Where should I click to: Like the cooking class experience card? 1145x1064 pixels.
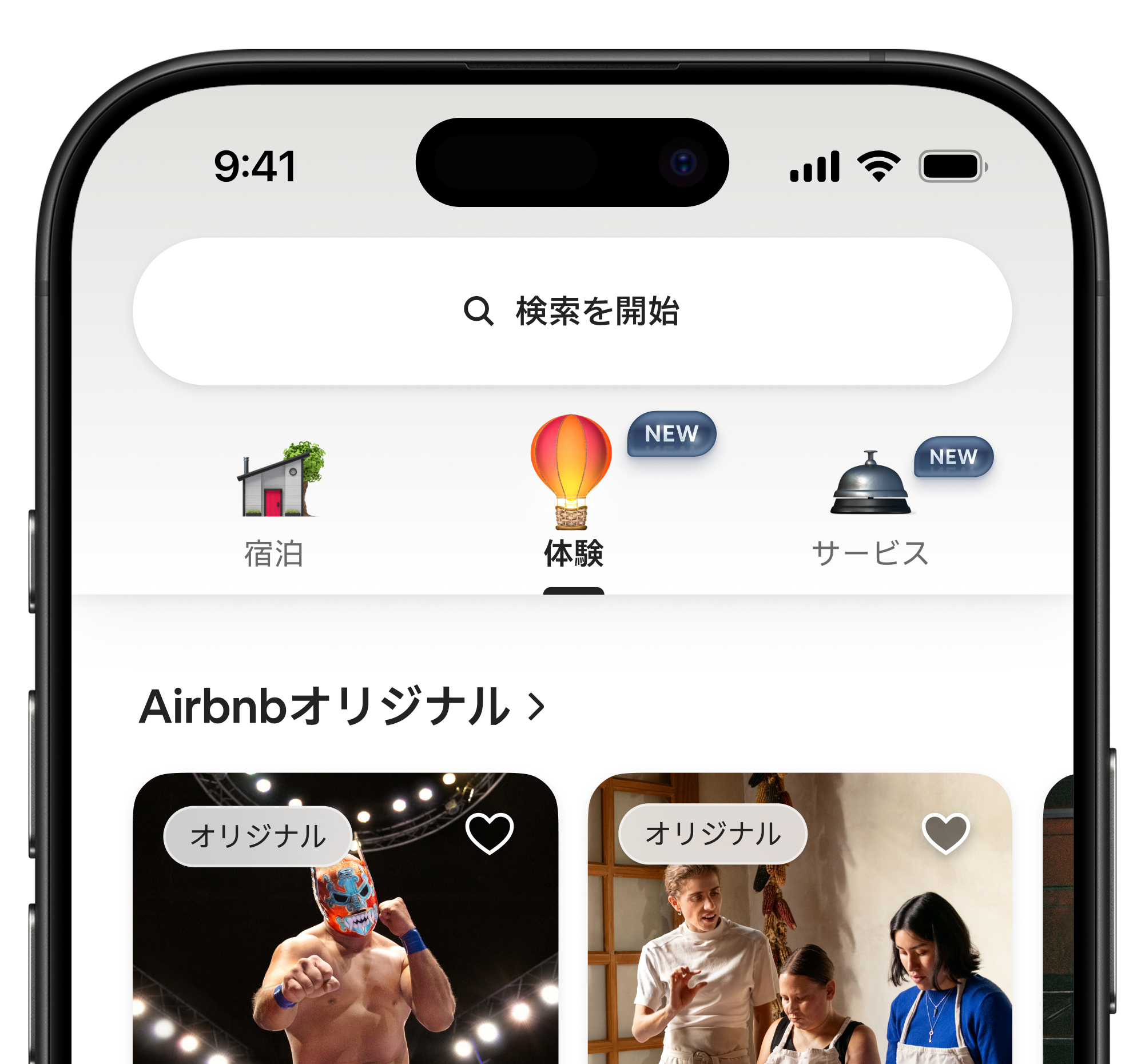[945, 834]
